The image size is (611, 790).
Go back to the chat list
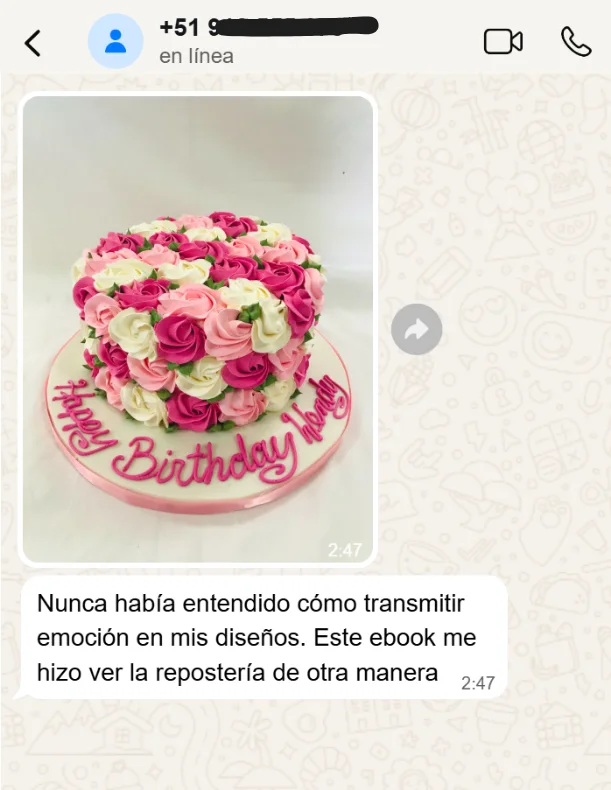(x=32, y=42)
